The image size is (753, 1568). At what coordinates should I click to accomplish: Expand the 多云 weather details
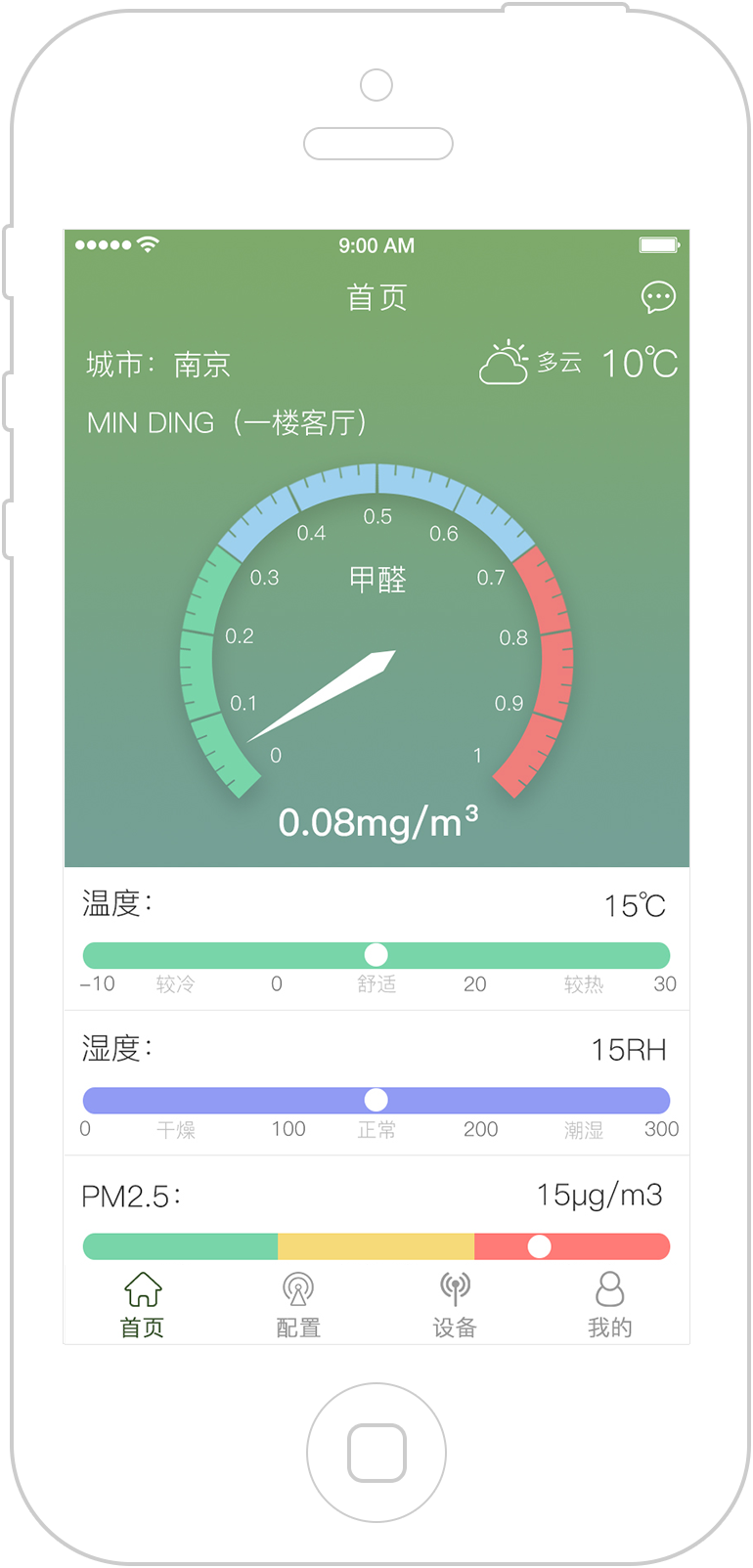click(558, 362)
